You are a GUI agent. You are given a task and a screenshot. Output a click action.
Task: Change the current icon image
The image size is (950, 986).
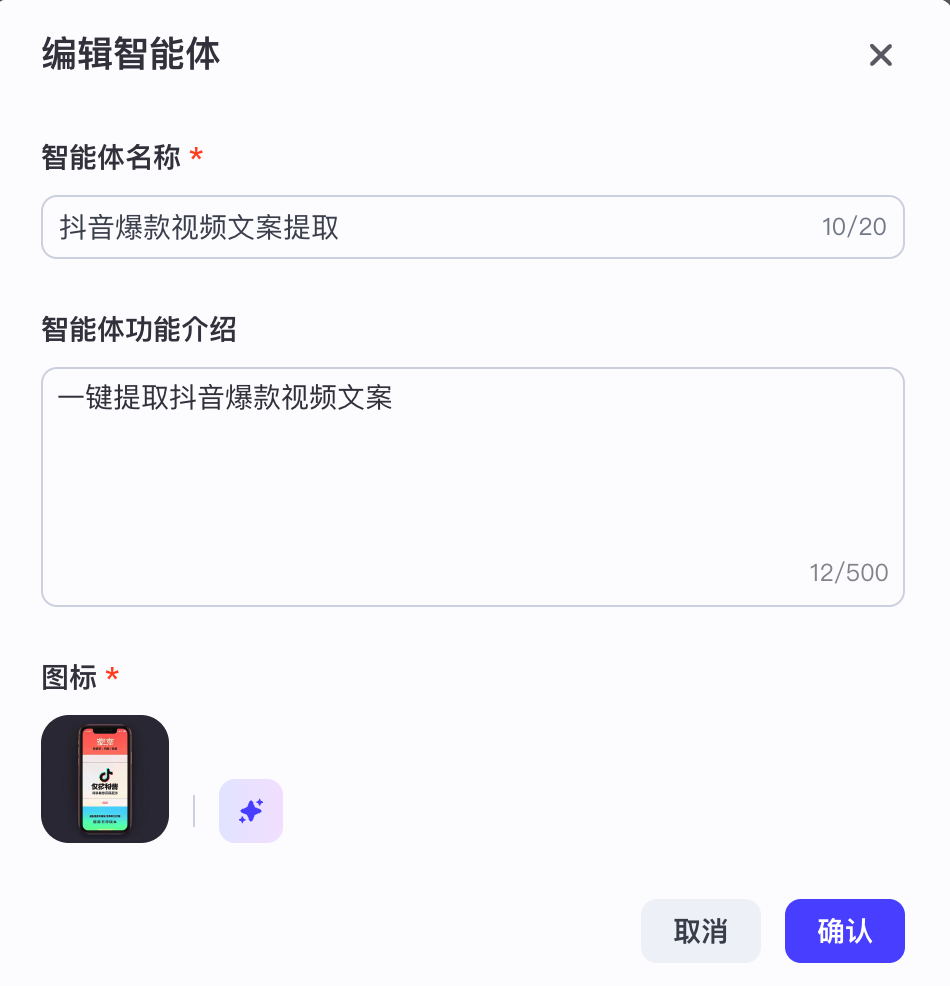click(105, 779)
